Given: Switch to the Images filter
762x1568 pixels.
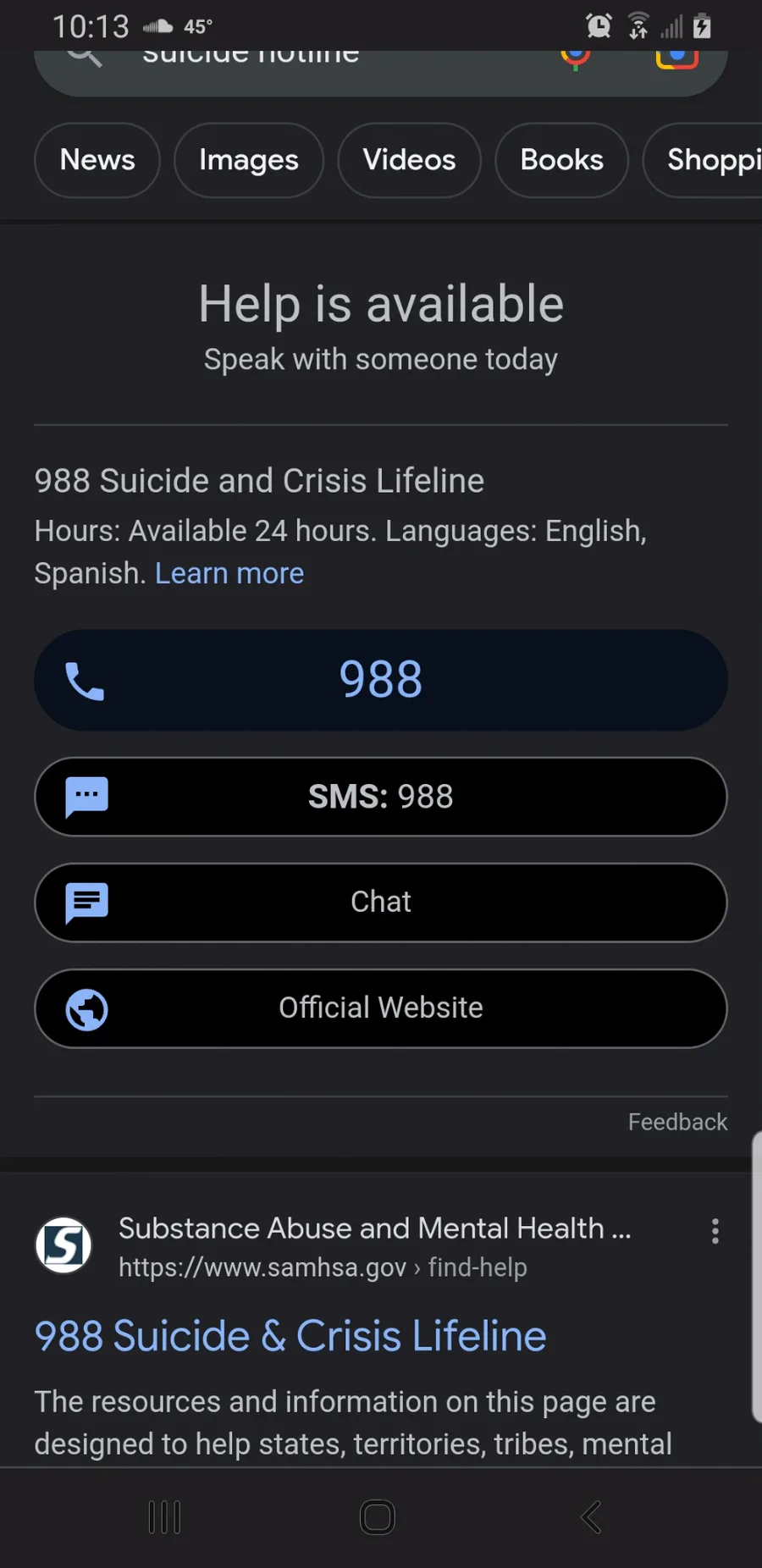Looking at the screenshot, I should point(249,160).
